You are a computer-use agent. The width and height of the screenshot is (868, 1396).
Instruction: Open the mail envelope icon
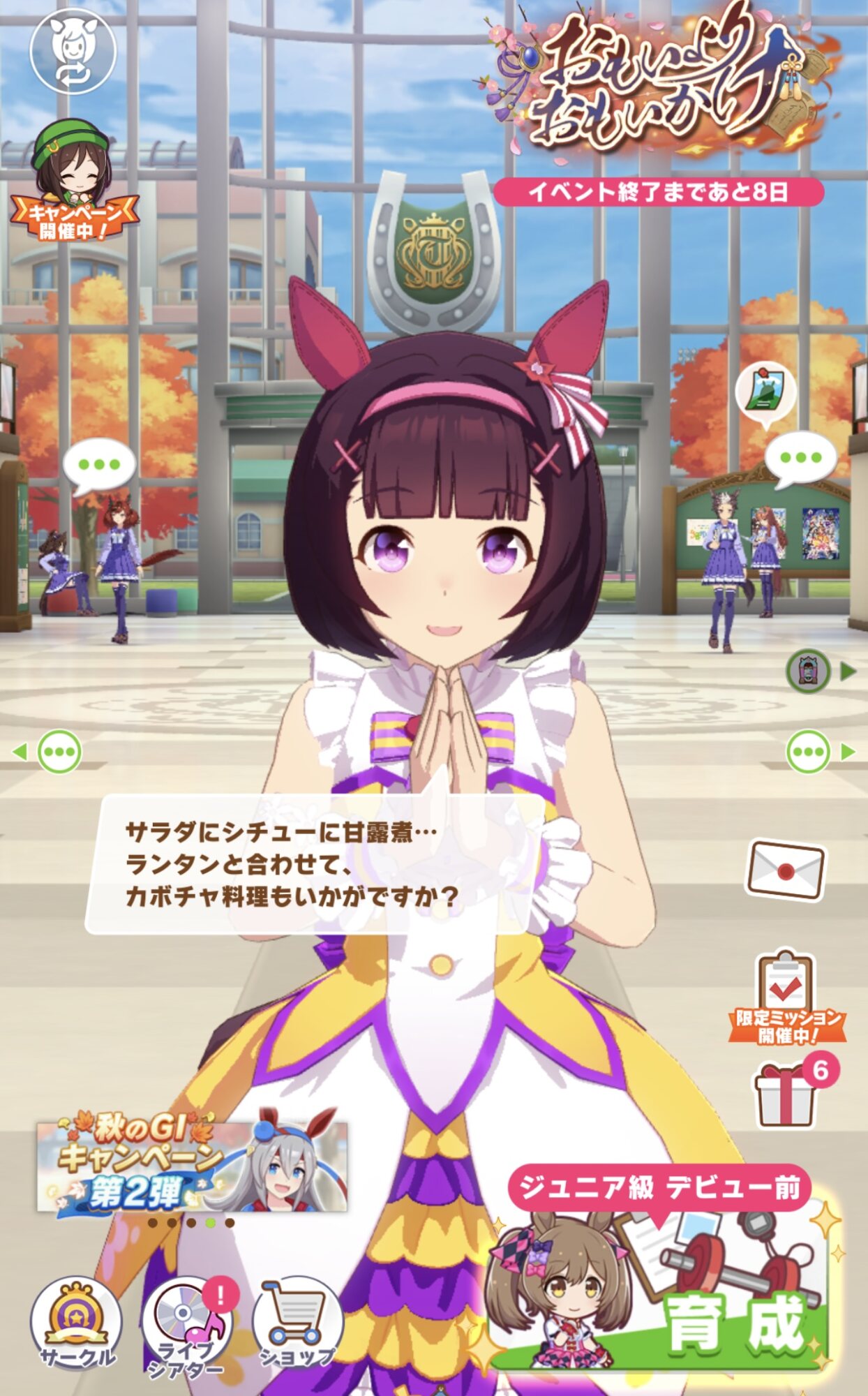pos(786,870)
